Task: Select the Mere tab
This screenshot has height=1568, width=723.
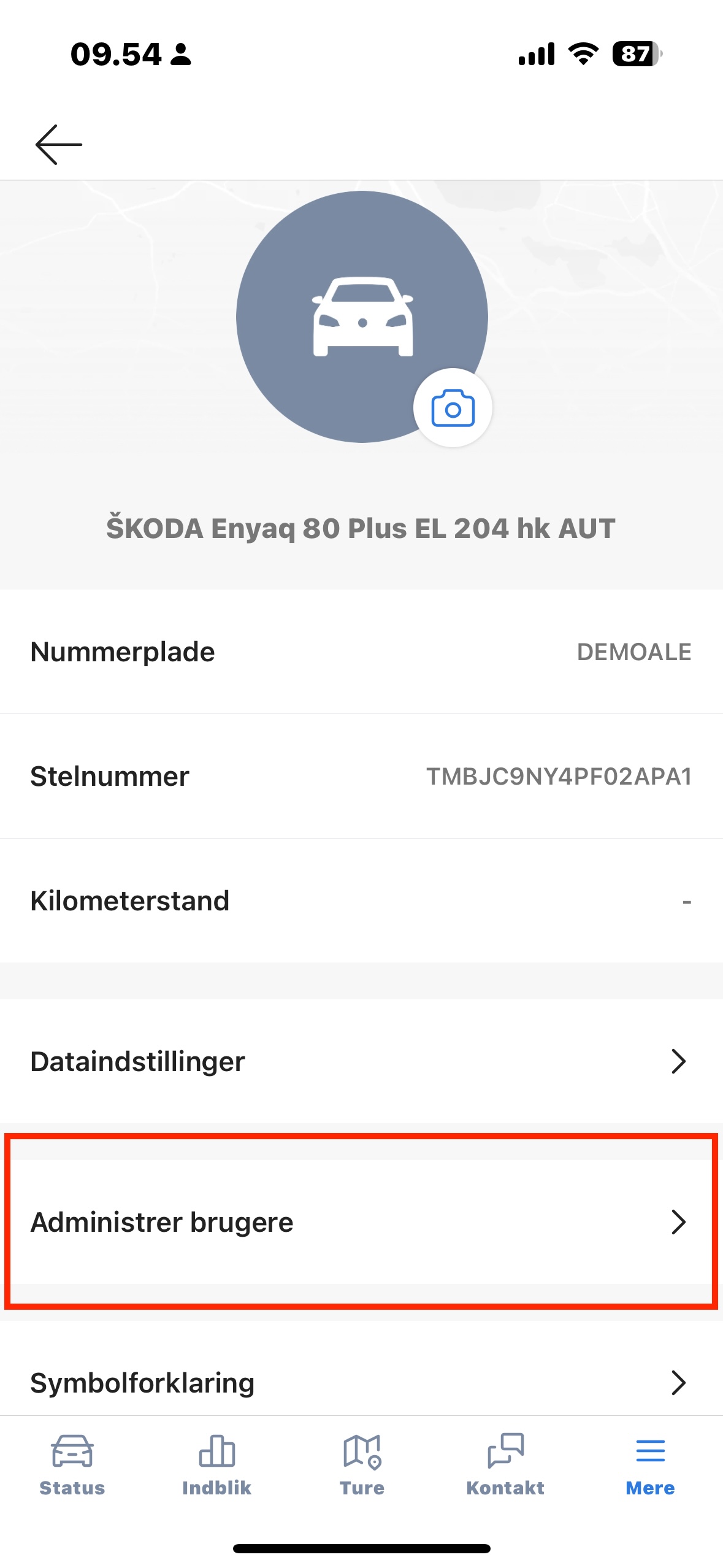Action: [x=650, y=1465]
